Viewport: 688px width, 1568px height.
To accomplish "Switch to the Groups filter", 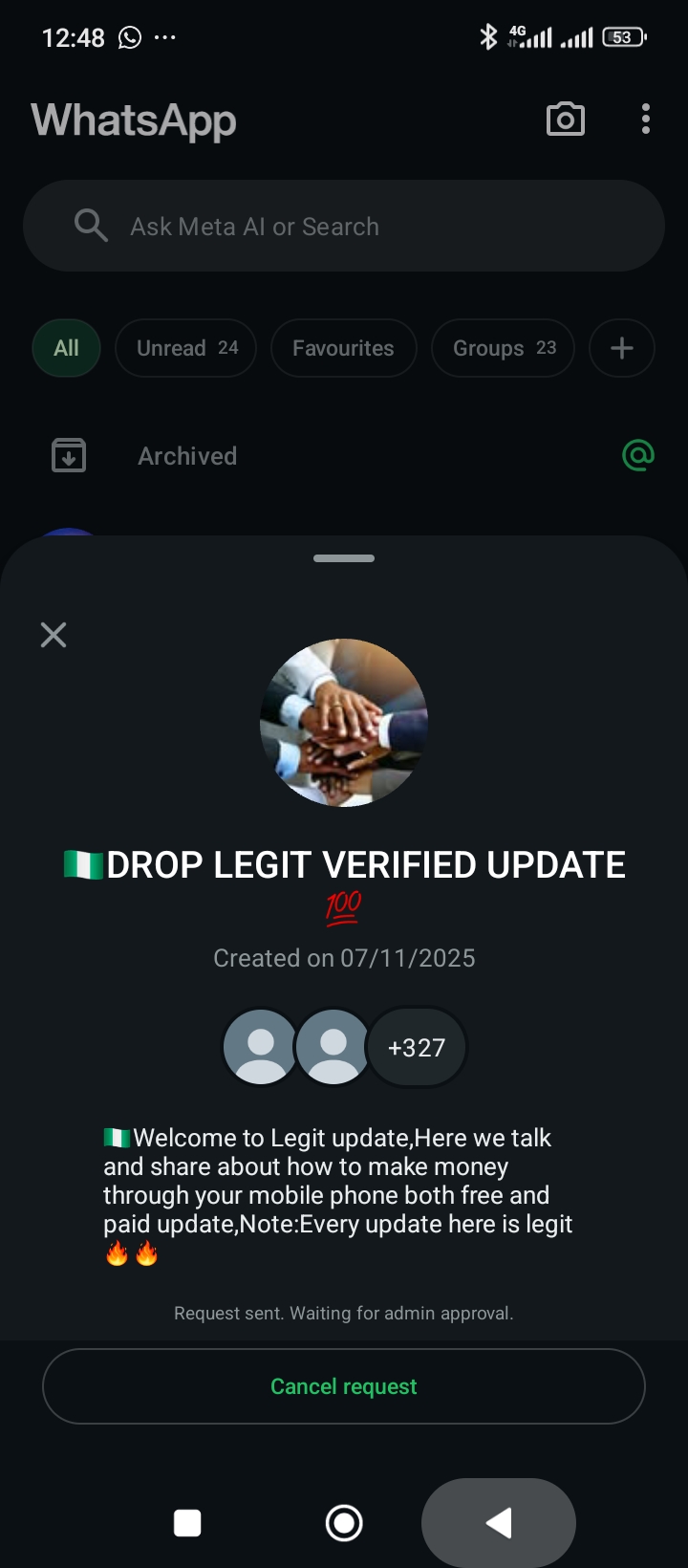I will click(504, 348).
